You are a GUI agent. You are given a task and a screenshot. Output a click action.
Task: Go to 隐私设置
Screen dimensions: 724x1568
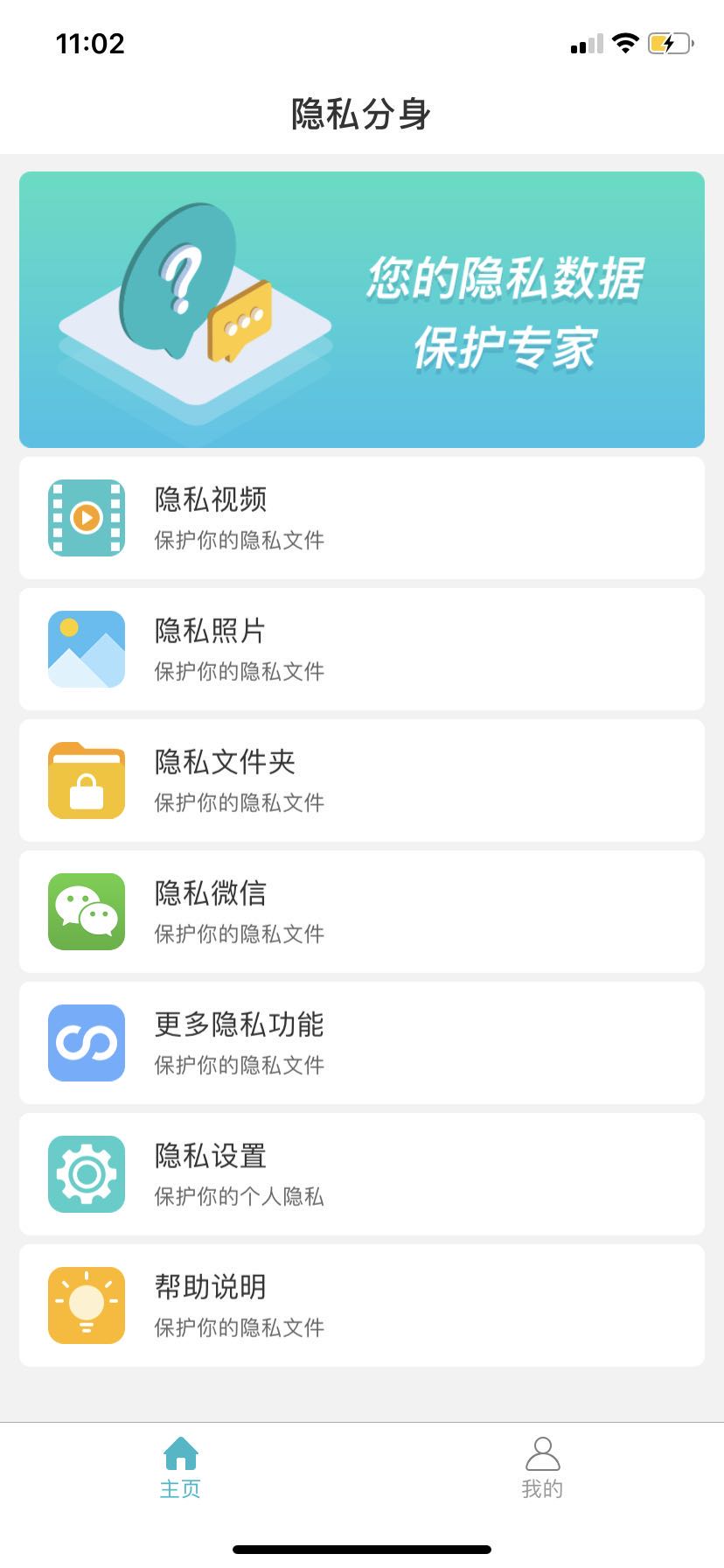pos(362,1174)
